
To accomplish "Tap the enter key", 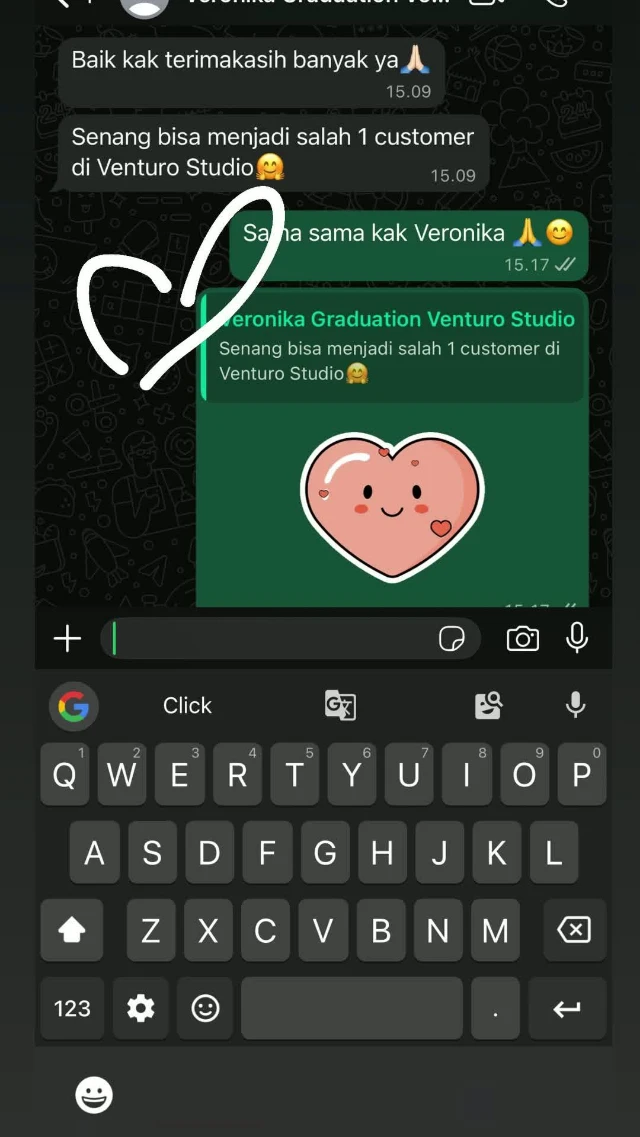I will pyautogui.click(x=567, y=1008).
